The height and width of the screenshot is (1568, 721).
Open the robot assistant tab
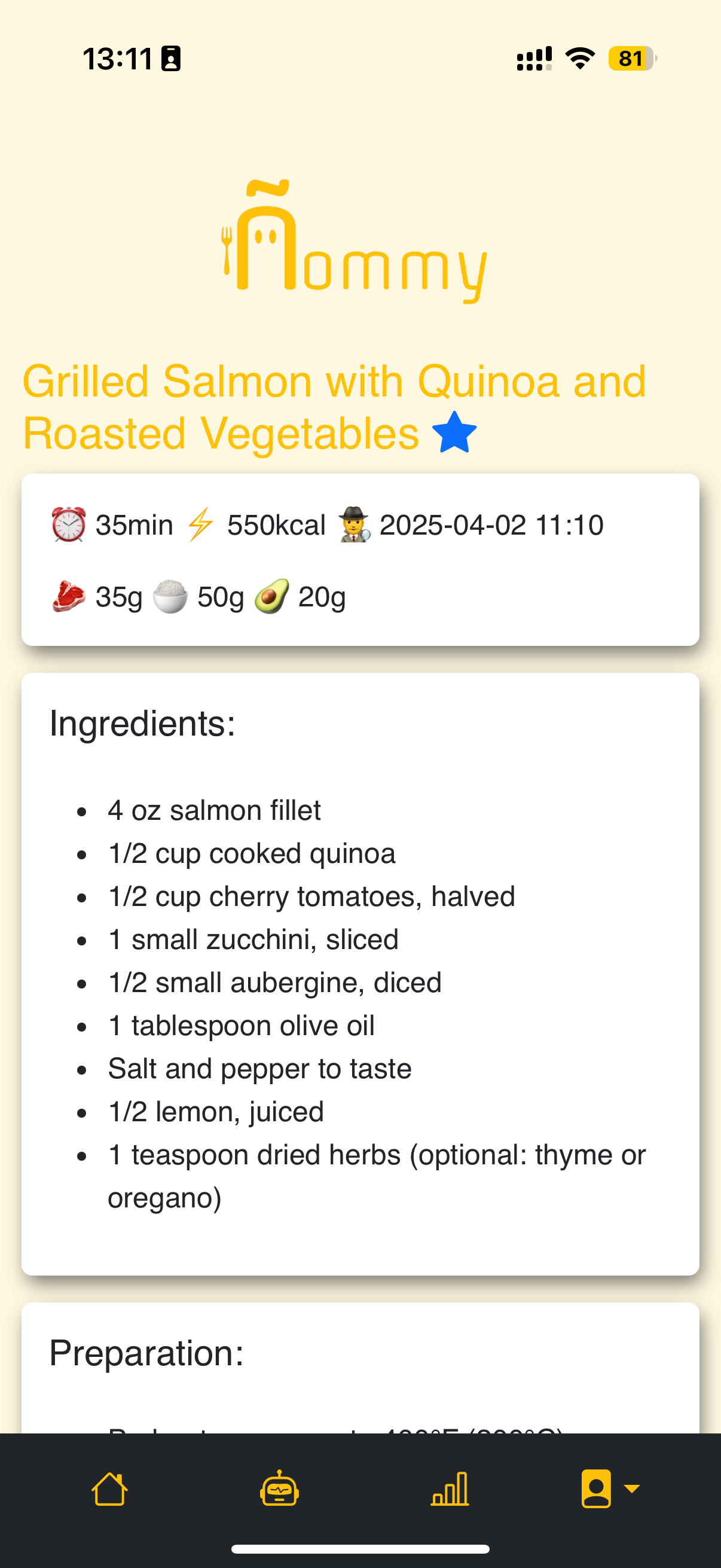[x=279, y=1489]
